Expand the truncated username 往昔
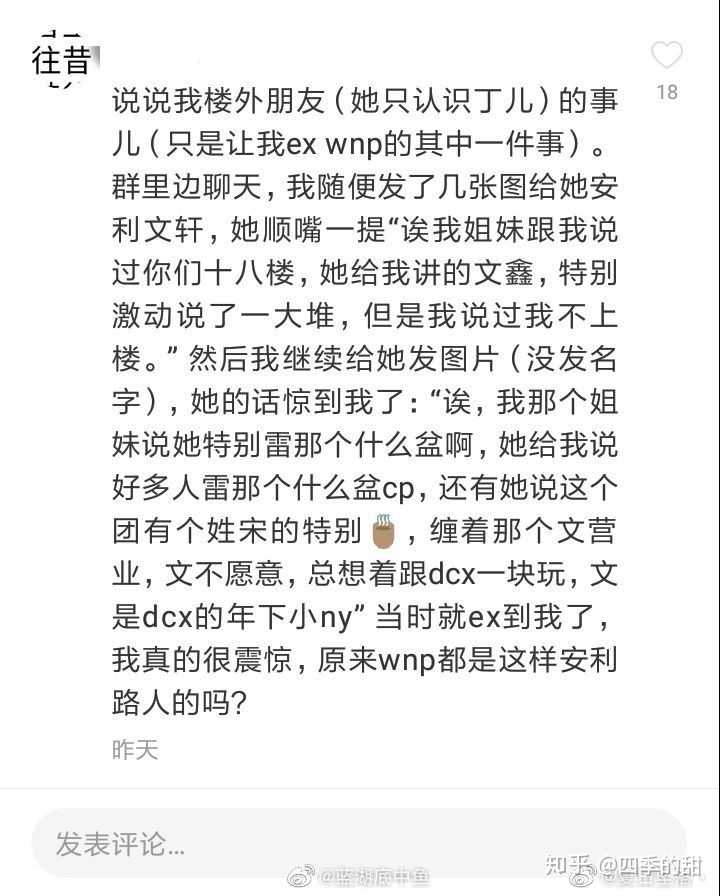Screen dimensions: 720x896 [x=58, y=58]
